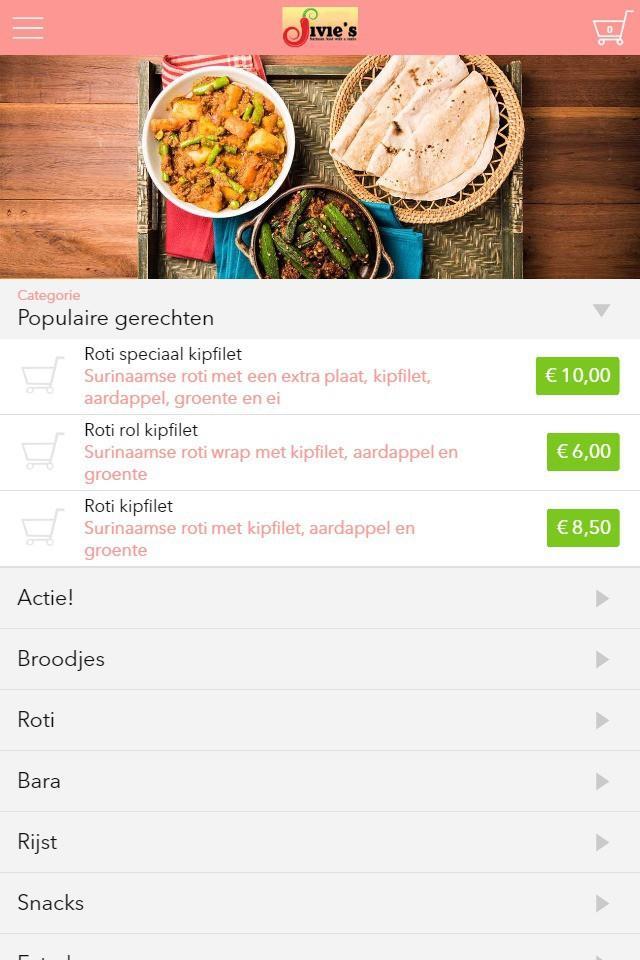Screen dimensions: 640x960
Task: Choose the € 8,50 price button
Action: [x=583, y=528]
